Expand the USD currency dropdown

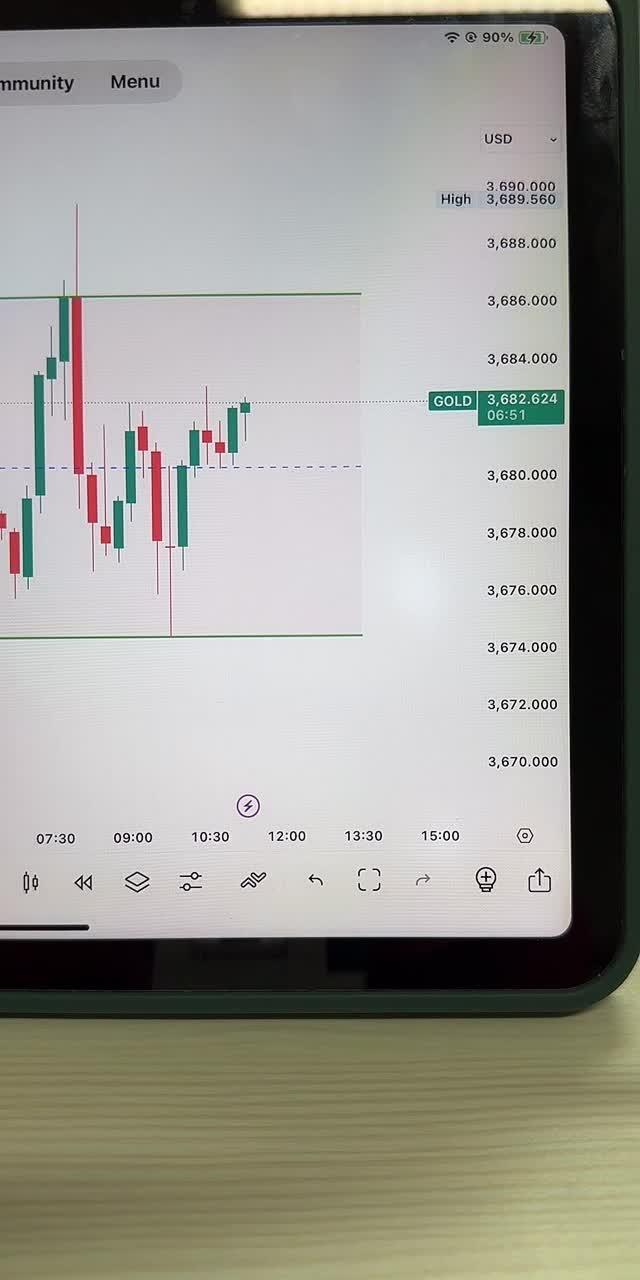pos(521,139)
